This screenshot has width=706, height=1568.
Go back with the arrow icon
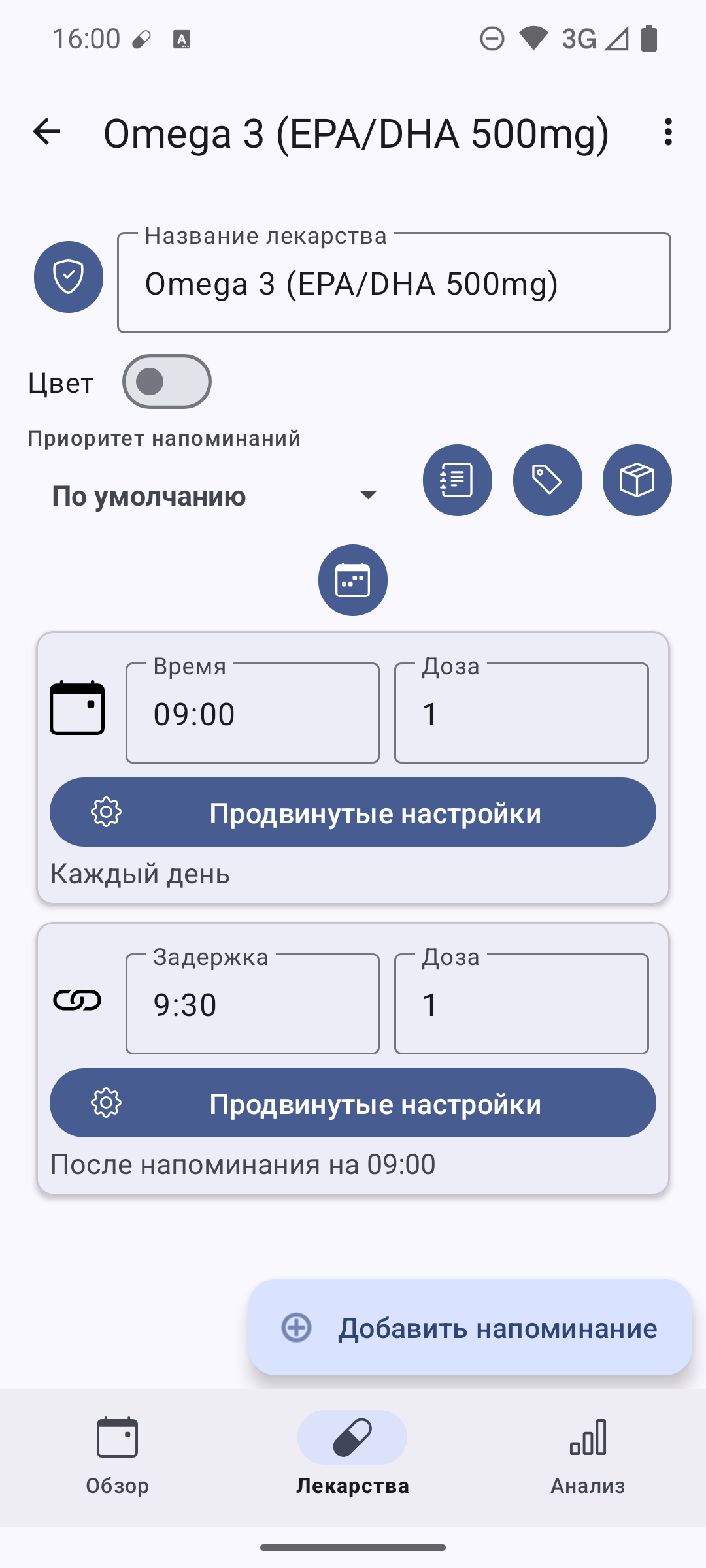[46, 132]
